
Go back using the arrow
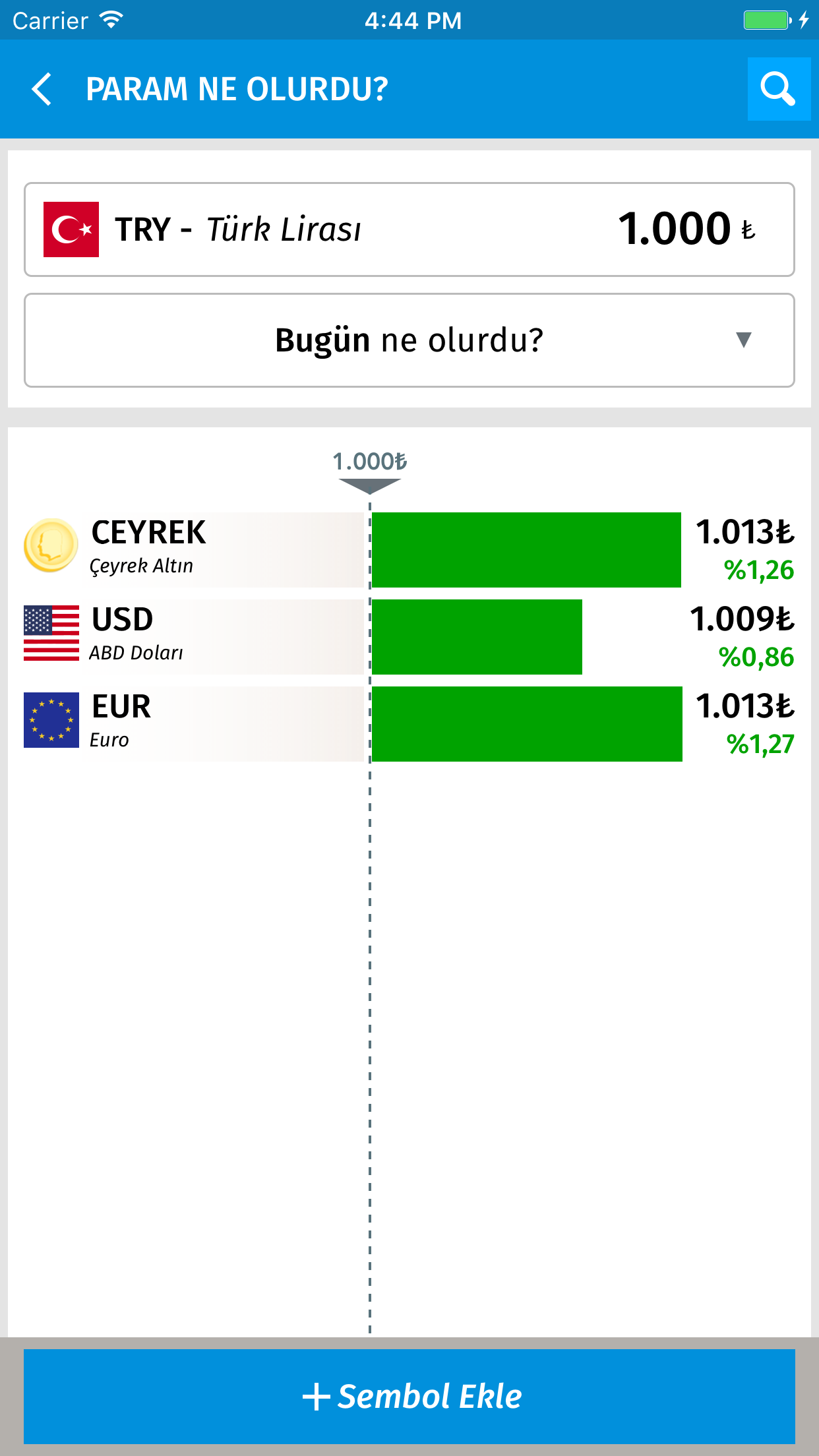[42, 89]
